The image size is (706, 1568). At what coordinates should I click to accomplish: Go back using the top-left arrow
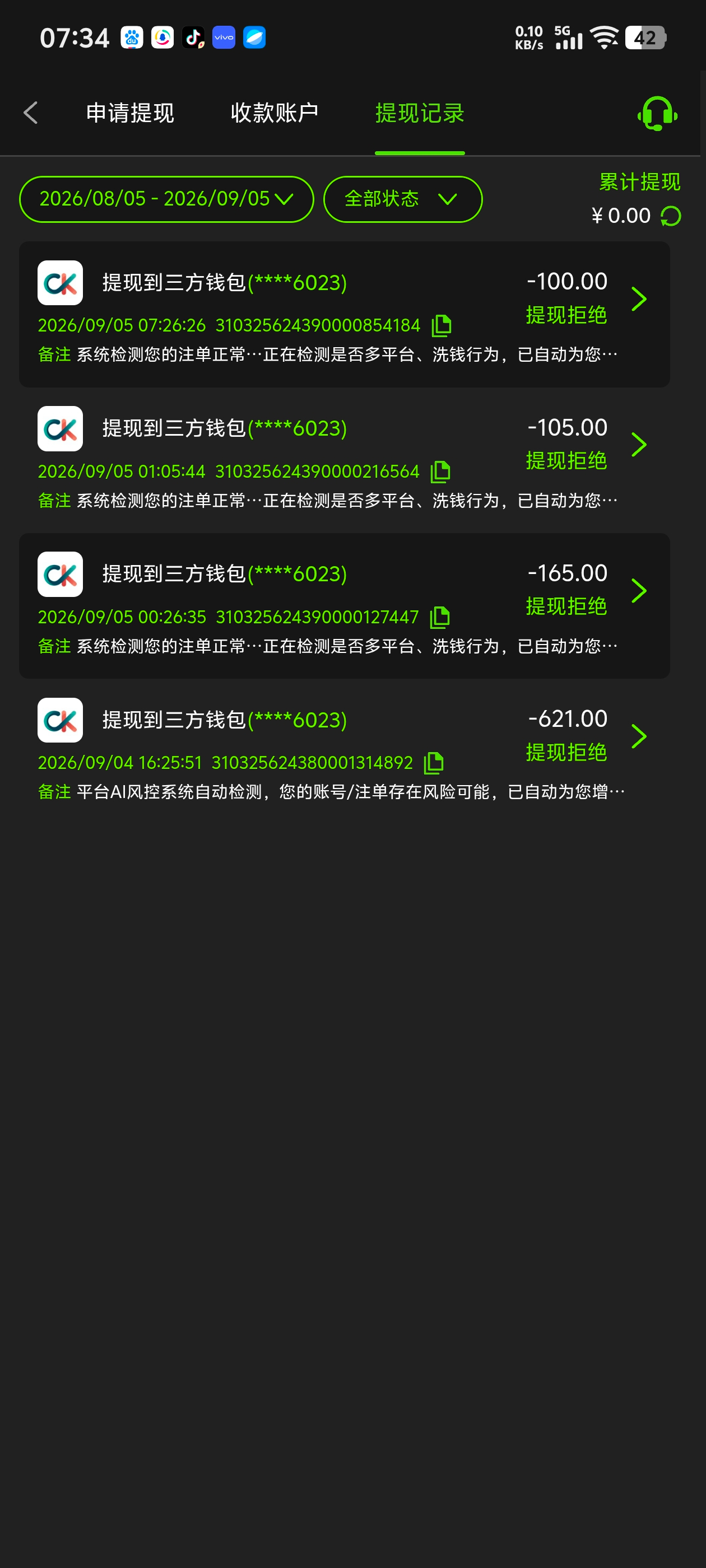(x=30, y=113)
